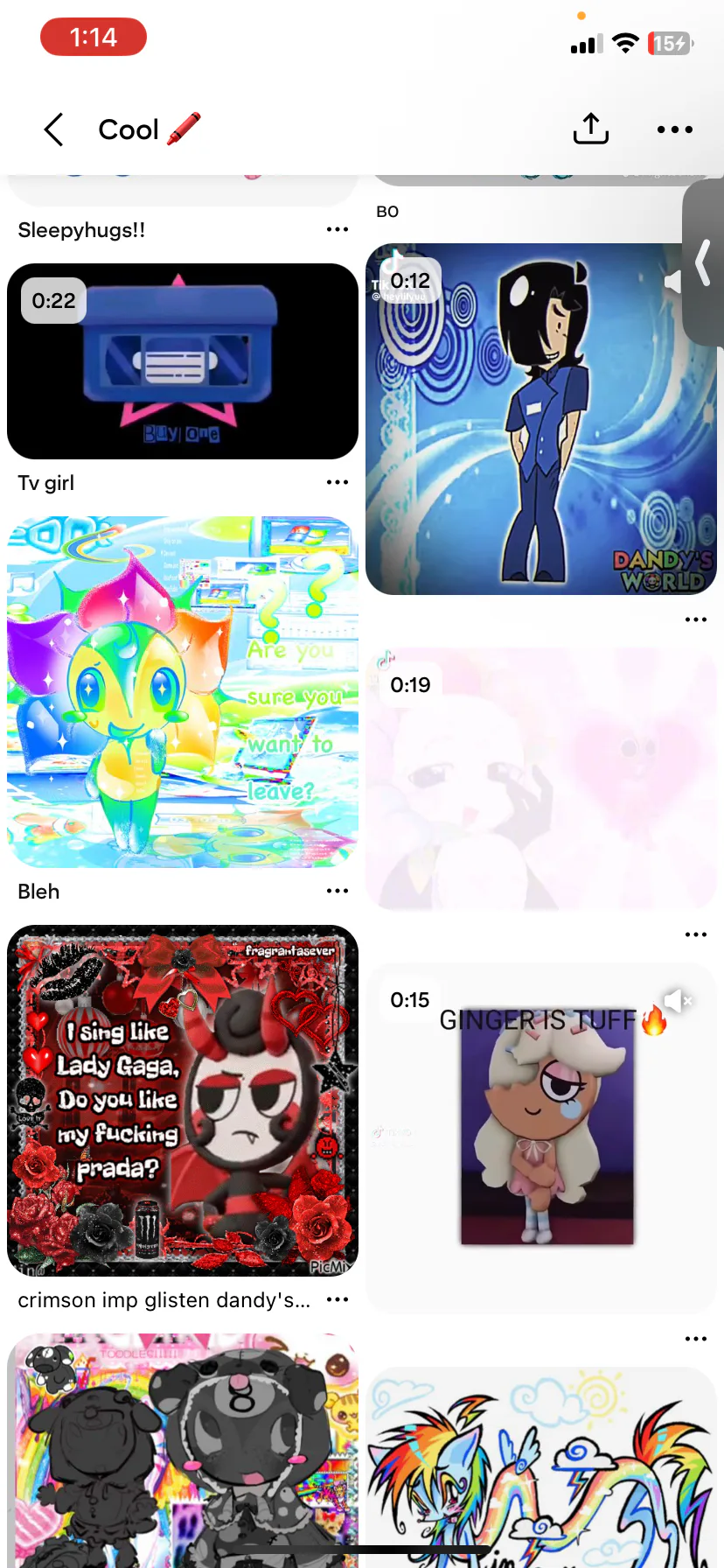Open the Tv girl video pin
The width and height of the screenshot is (724, 1568).
183,361
